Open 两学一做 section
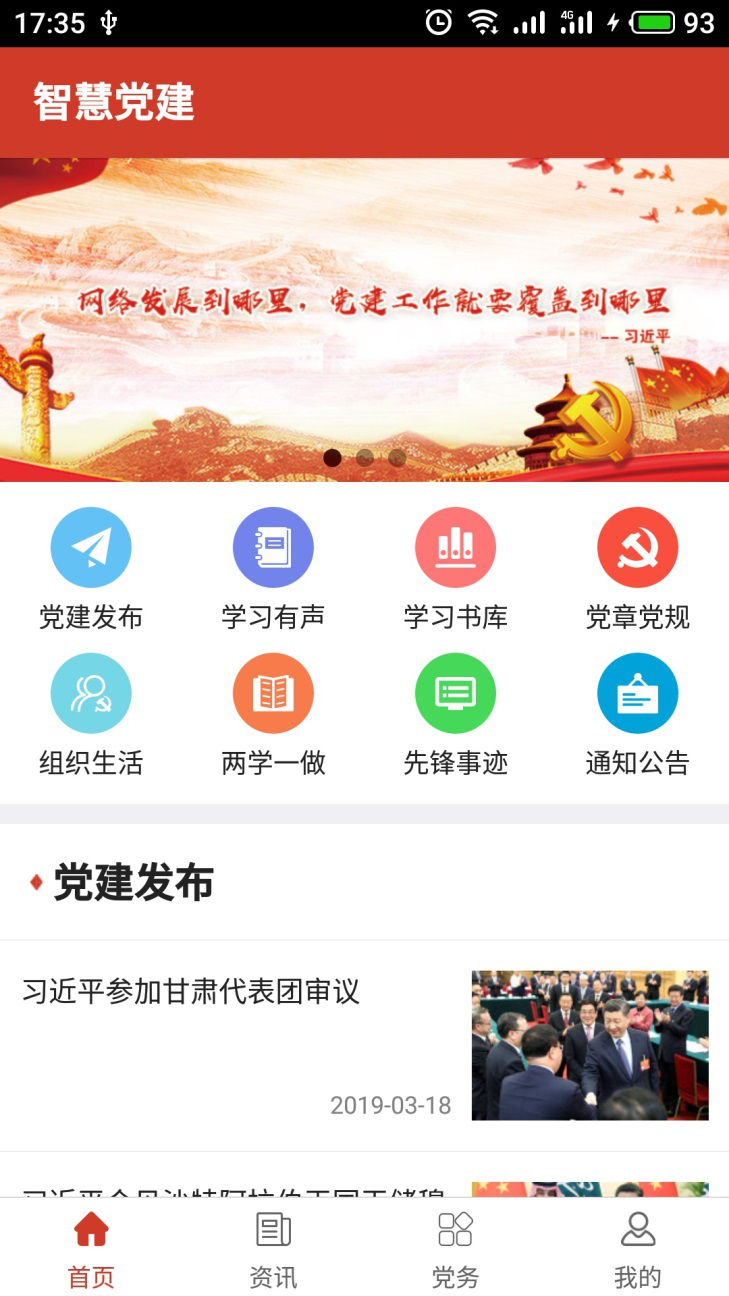 coord(273,694)
